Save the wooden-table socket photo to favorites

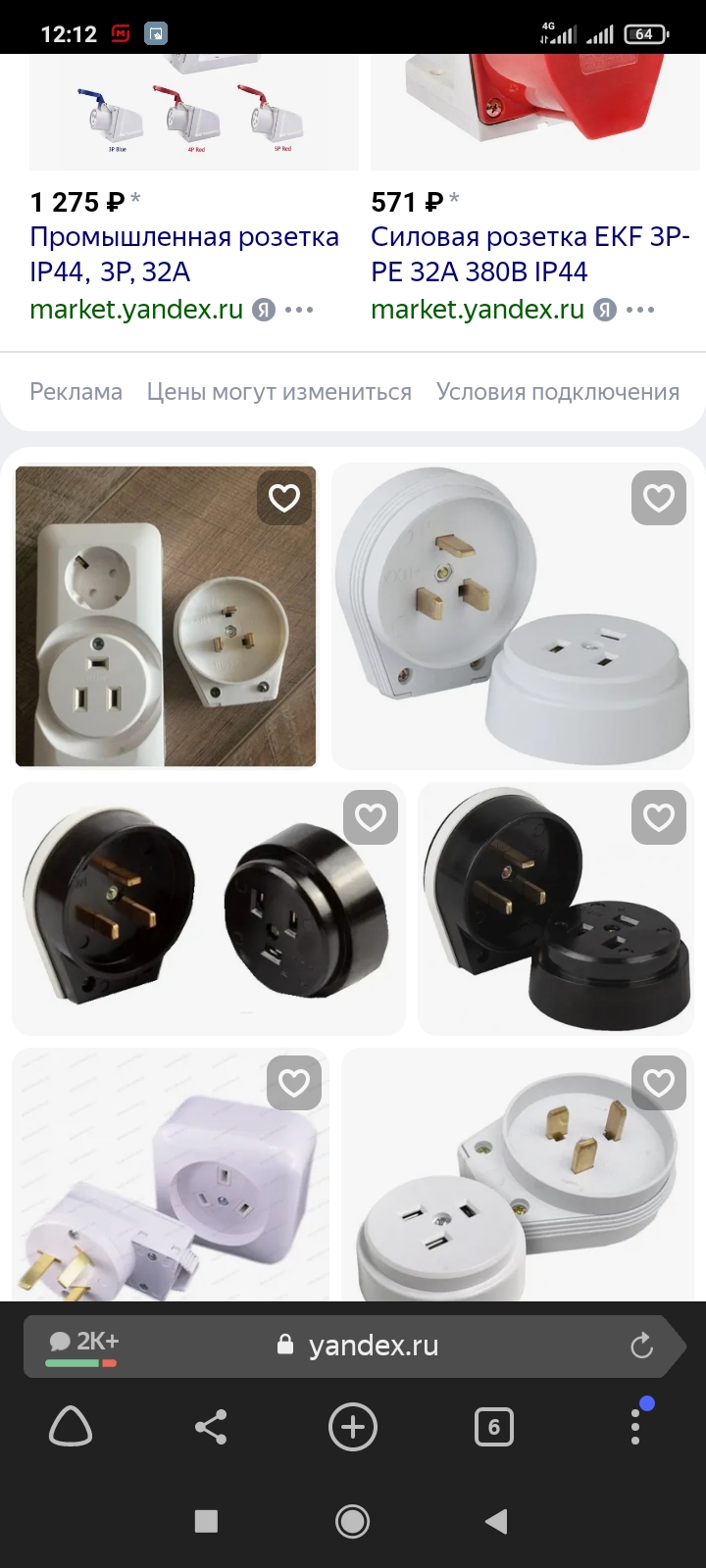[x=284, y=498]
